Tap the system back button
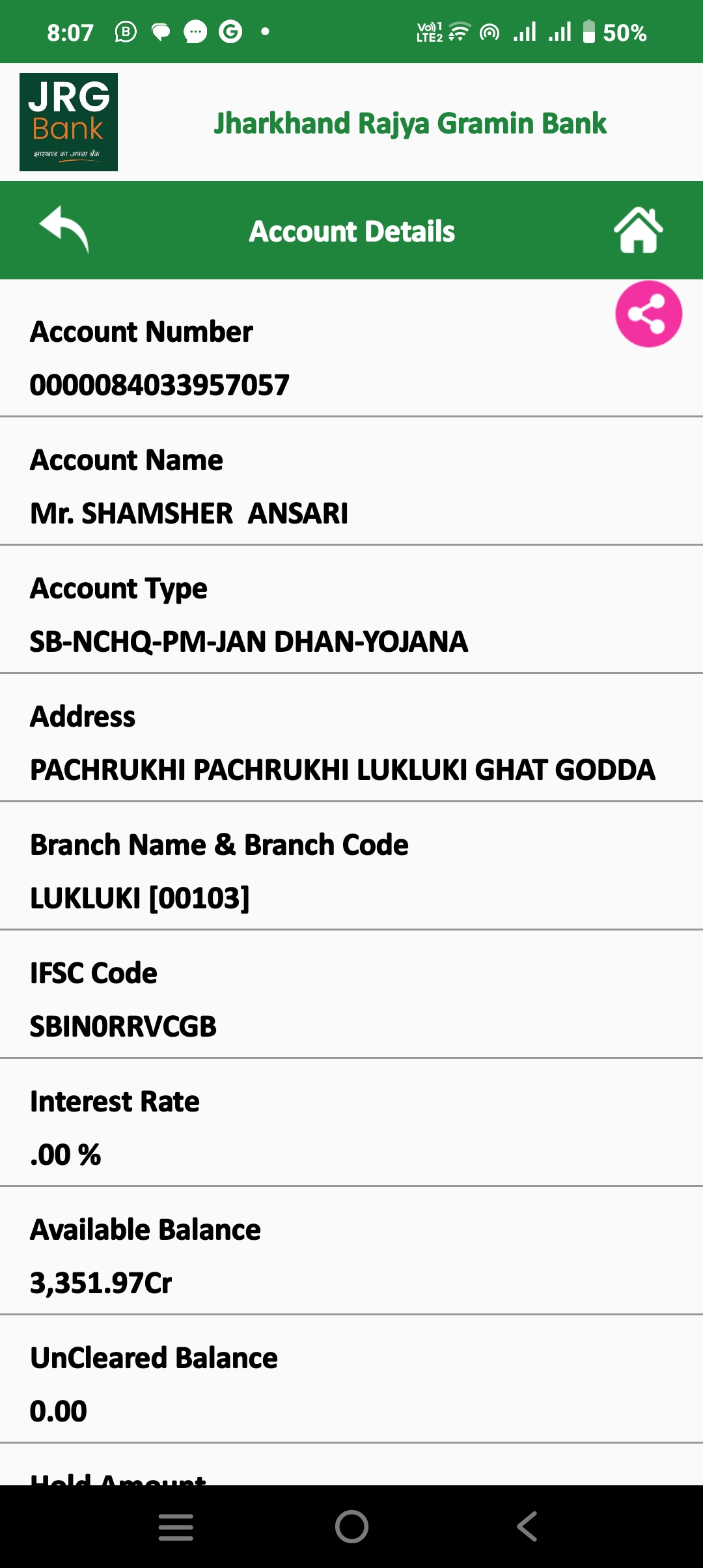Screen dimensions: 703x1568 (x=527, y=1526)
